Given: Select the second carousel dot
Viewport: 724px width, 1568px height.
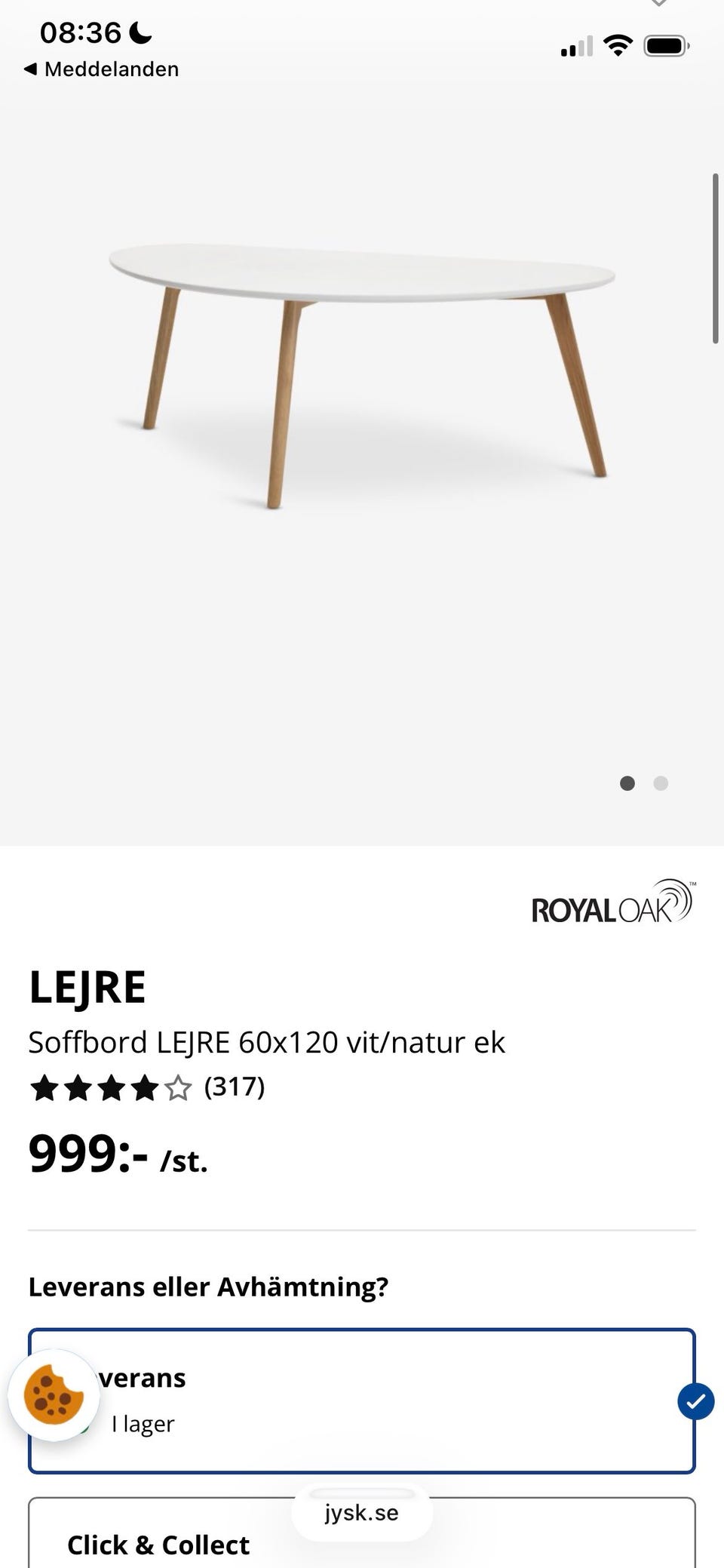Looking at the screenshot, I should point(661,784).
